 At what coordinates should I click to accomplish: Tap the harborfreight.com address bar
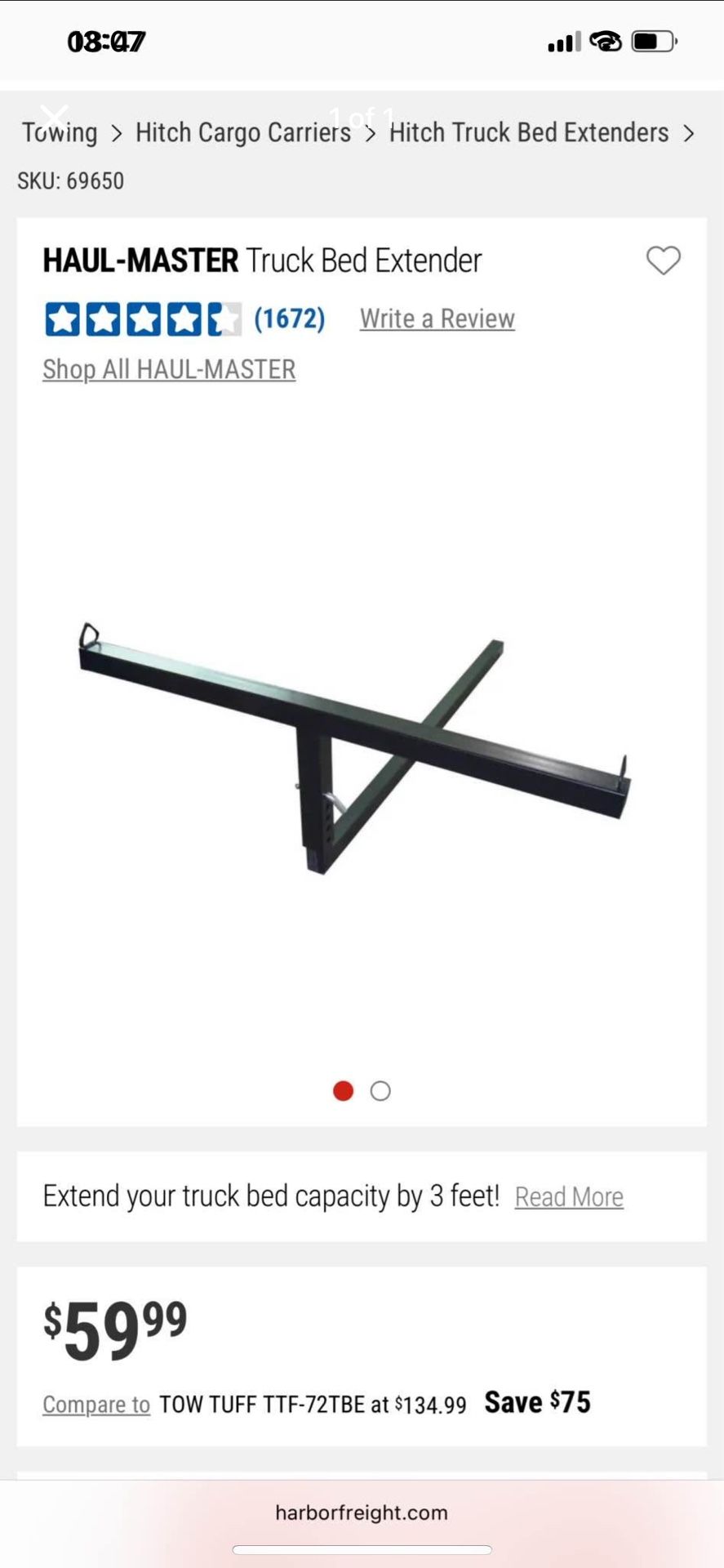pyautogui.click(x=362, y=1512)
